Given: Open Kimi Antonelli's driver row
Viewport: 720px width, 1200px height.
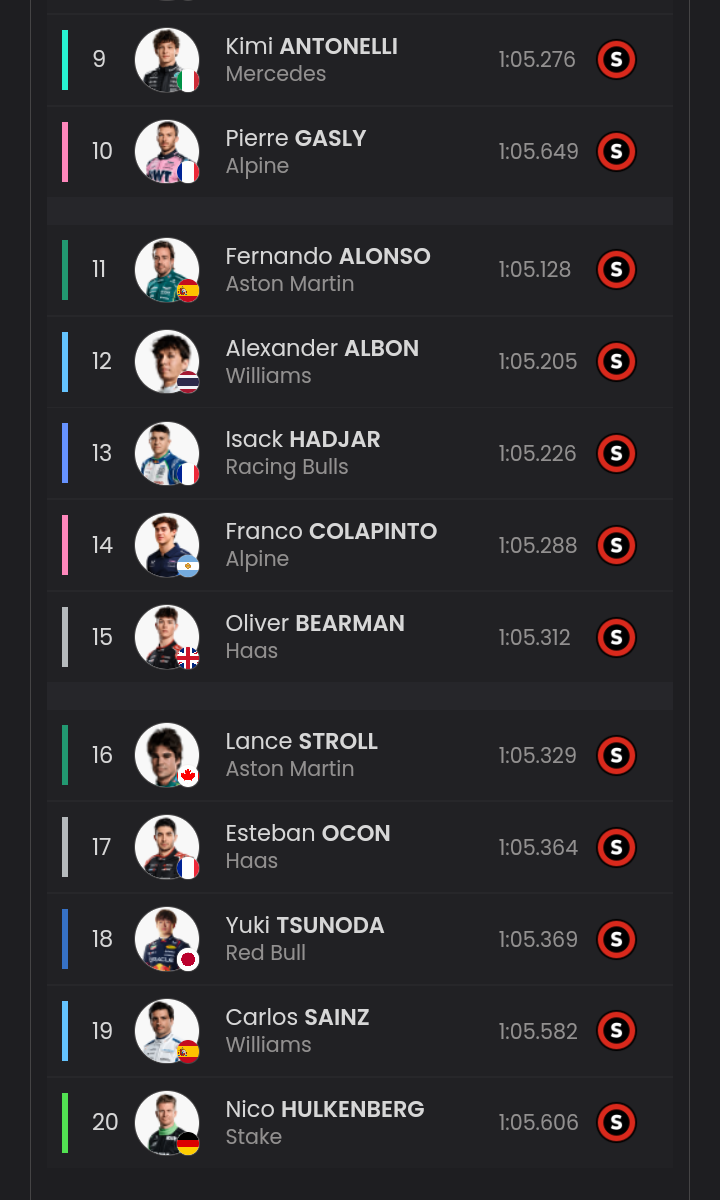Looking at the screenshot, I should pyautogui.click(x=360, y=60).
